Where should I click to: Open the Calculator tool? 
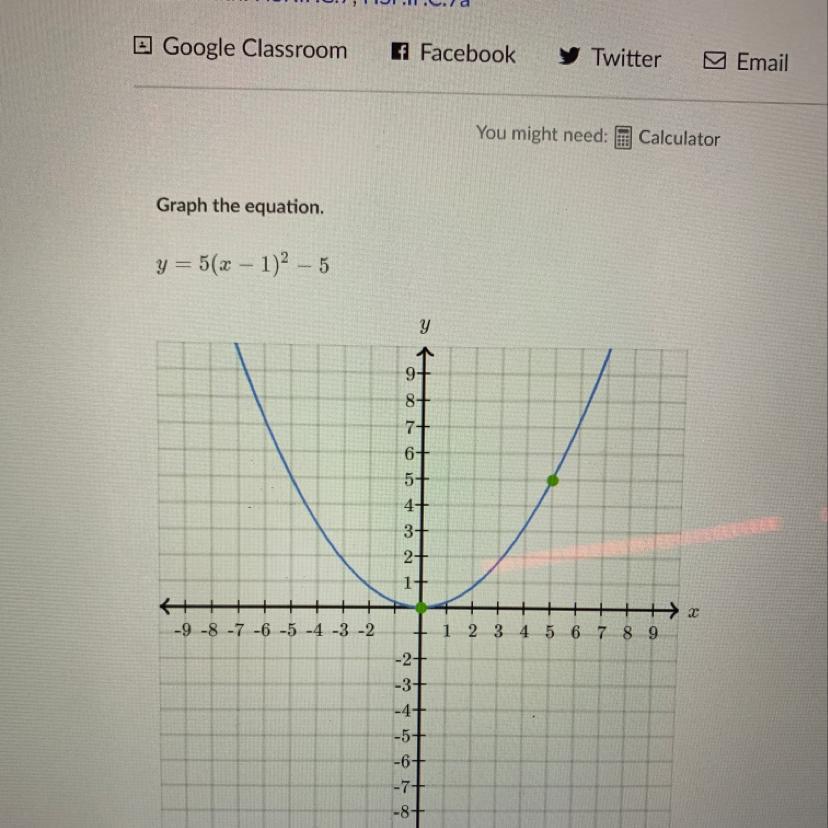(x=667, y=138)
